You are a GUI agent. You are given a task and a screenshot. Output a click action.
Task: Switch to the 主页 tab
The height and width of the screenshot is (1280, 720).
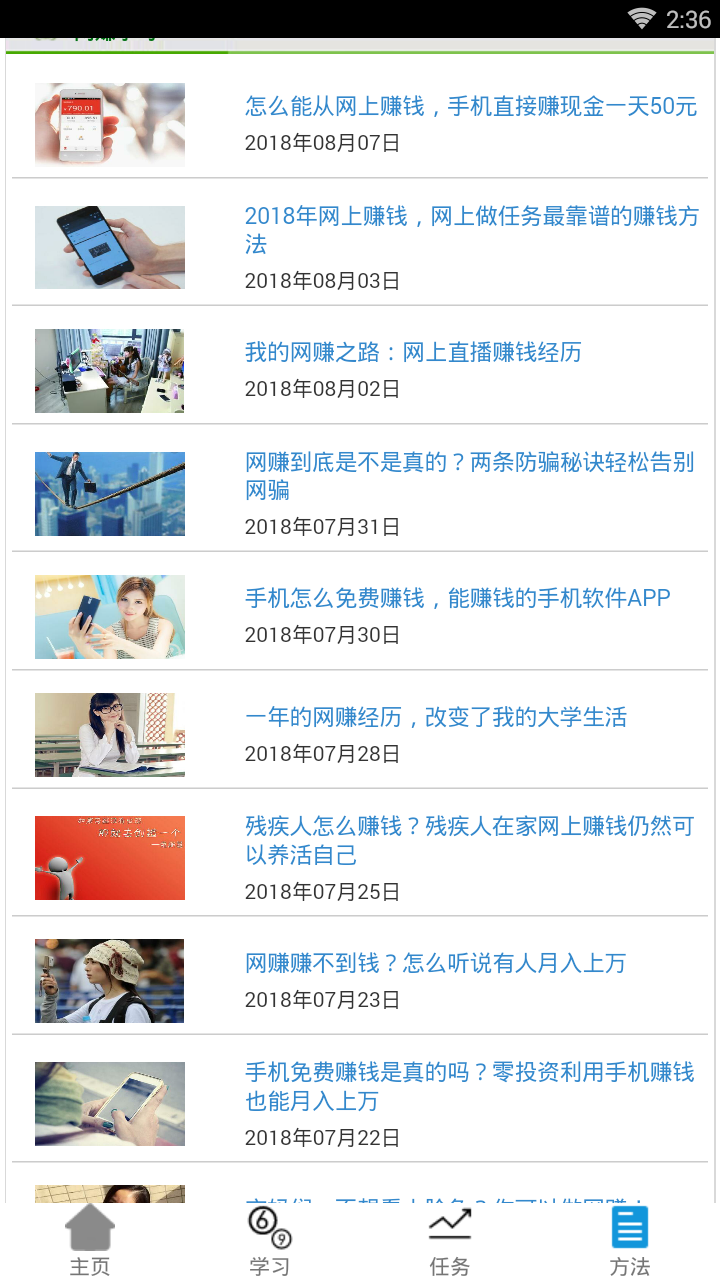click(x=90, y=1241)
